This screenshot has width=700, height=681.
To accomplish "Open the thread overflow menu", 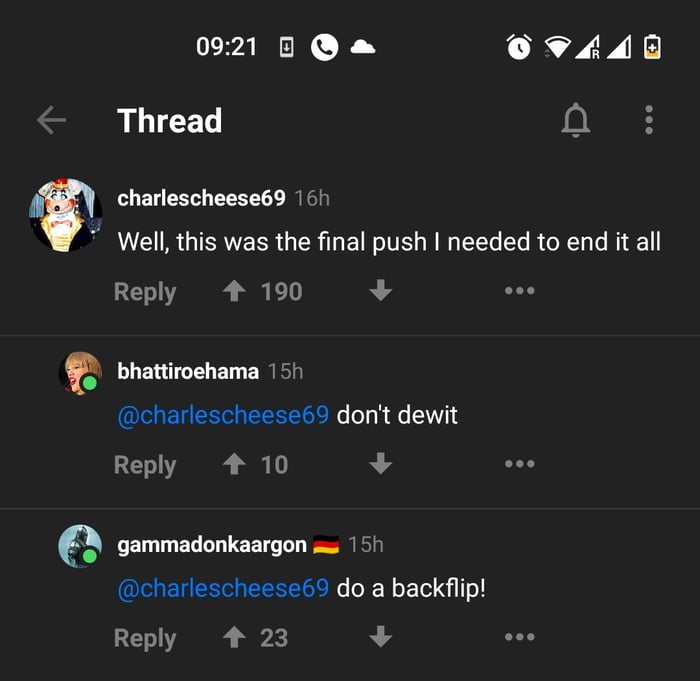I will click(x=649, y=121).
